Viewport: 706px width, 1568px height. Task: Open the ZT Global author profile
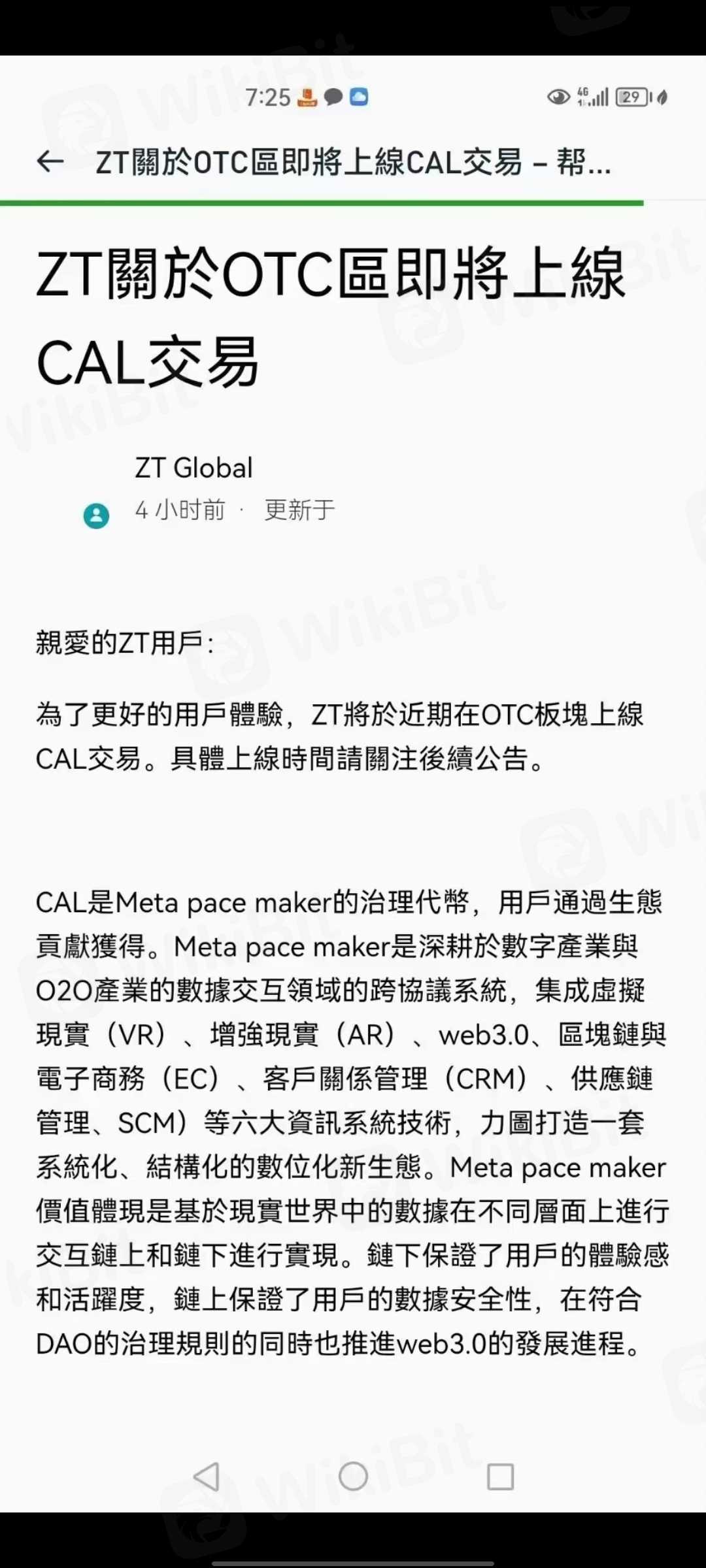(x=193, y=468)
